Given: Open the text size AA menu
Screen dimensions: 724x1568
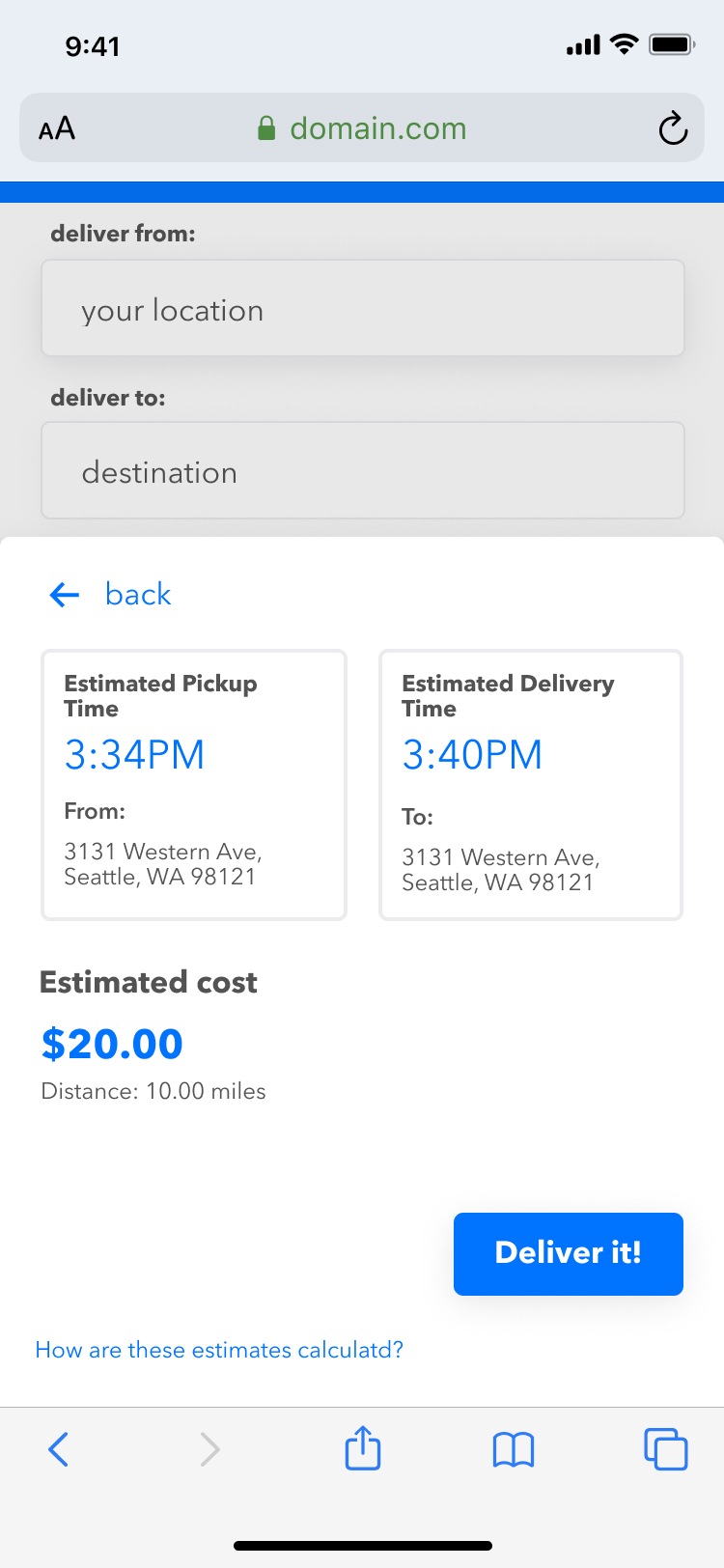Looking at the screenshot, I should (57, 128).
